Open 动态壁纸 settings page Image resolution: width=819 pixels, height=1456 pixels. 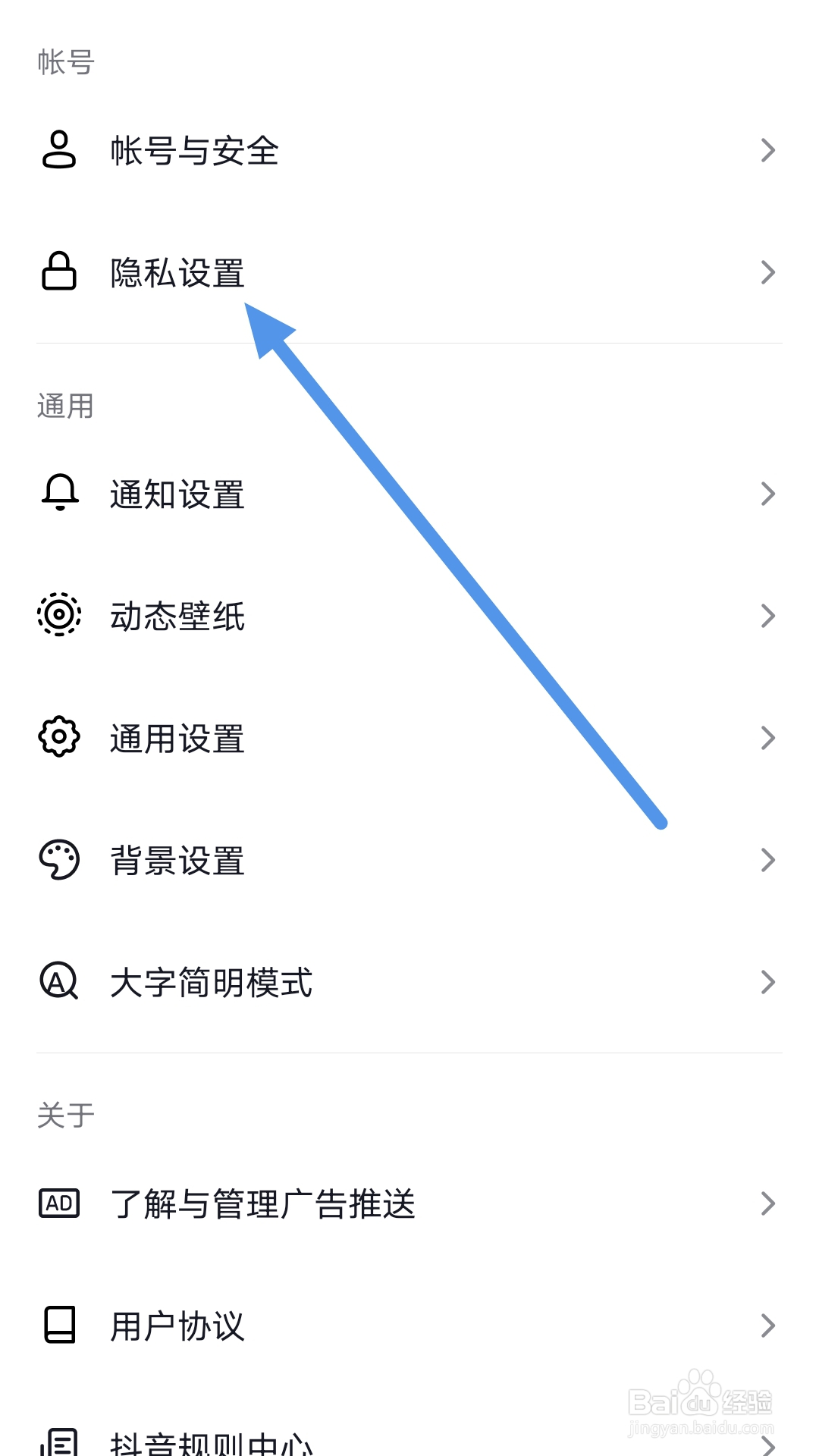(x=177, y=616)
